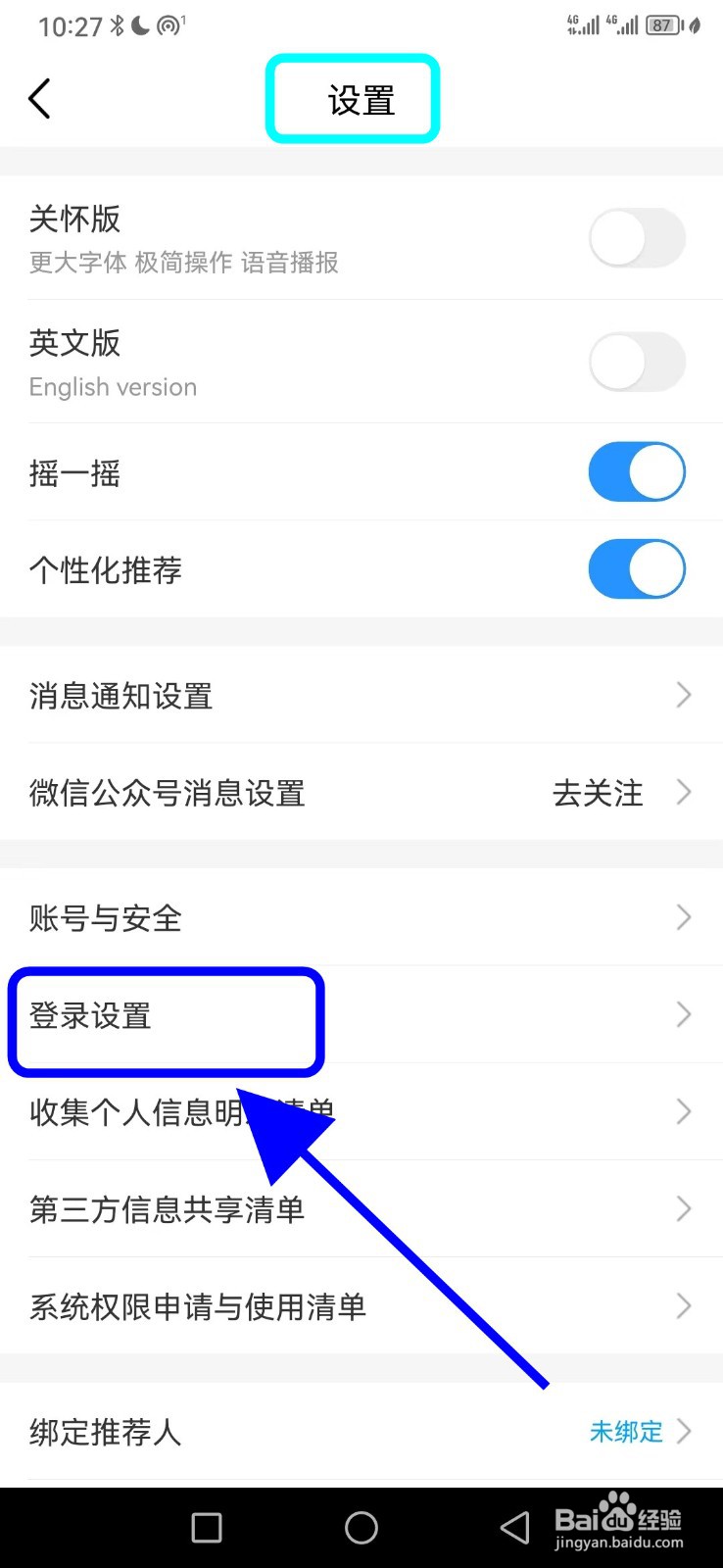Image resolution: width=723 pixels, height=1568 pixels.
Task: Open 账号与安全 using the right chevron
Action: pyautogui.click(x=683, y=918)
